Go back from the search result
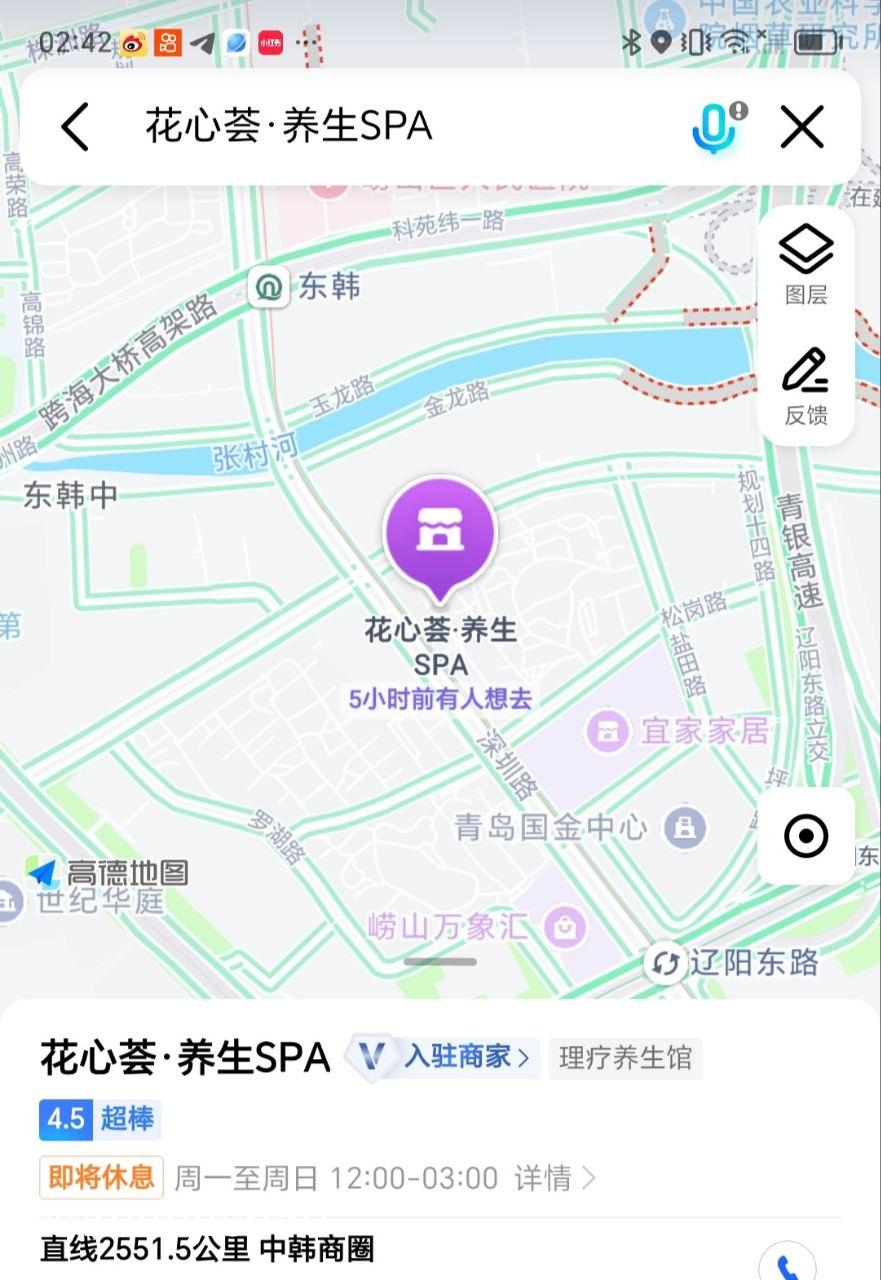Image resolution: width=881 pixels, height=1280 pixels. point(75,127)
